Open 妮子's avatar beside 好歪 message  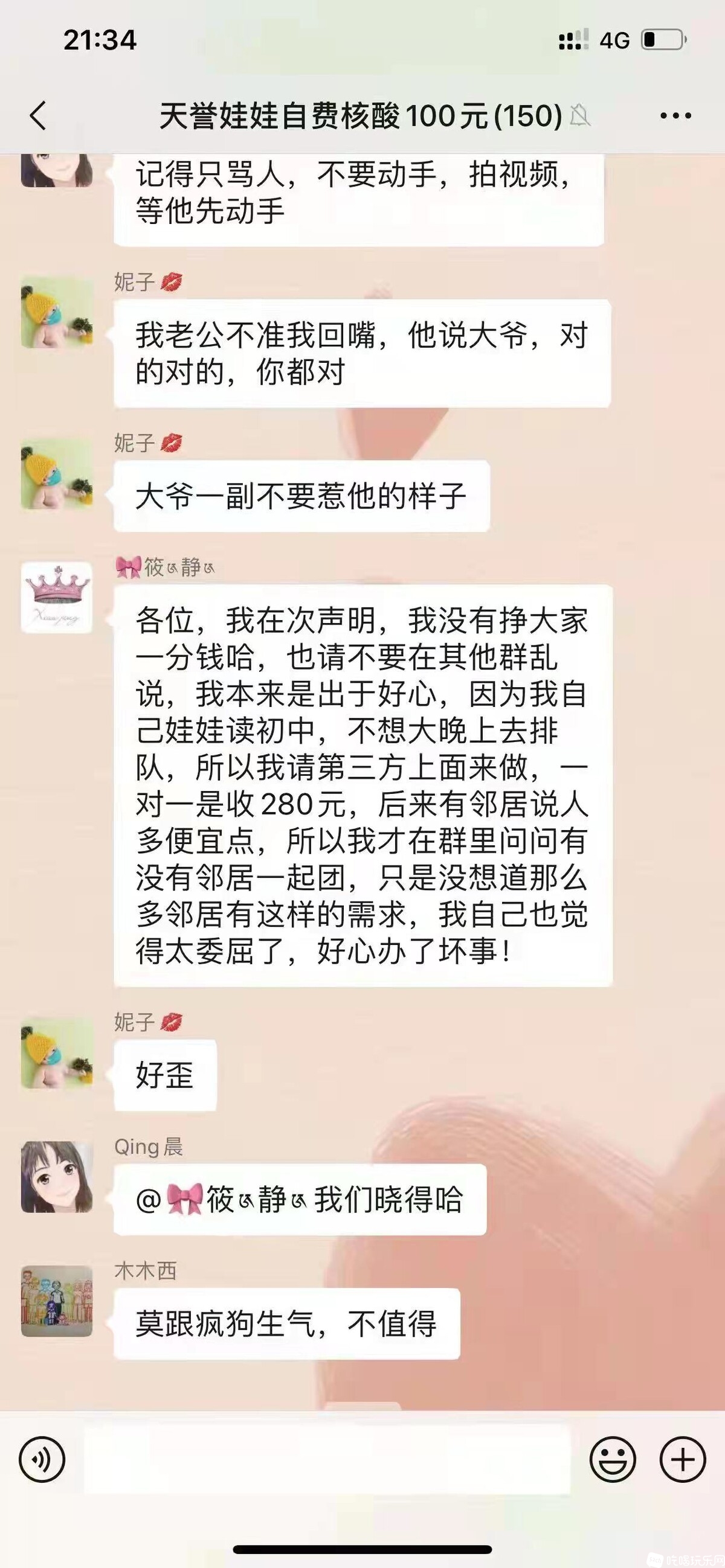(x=57, y=1052)
